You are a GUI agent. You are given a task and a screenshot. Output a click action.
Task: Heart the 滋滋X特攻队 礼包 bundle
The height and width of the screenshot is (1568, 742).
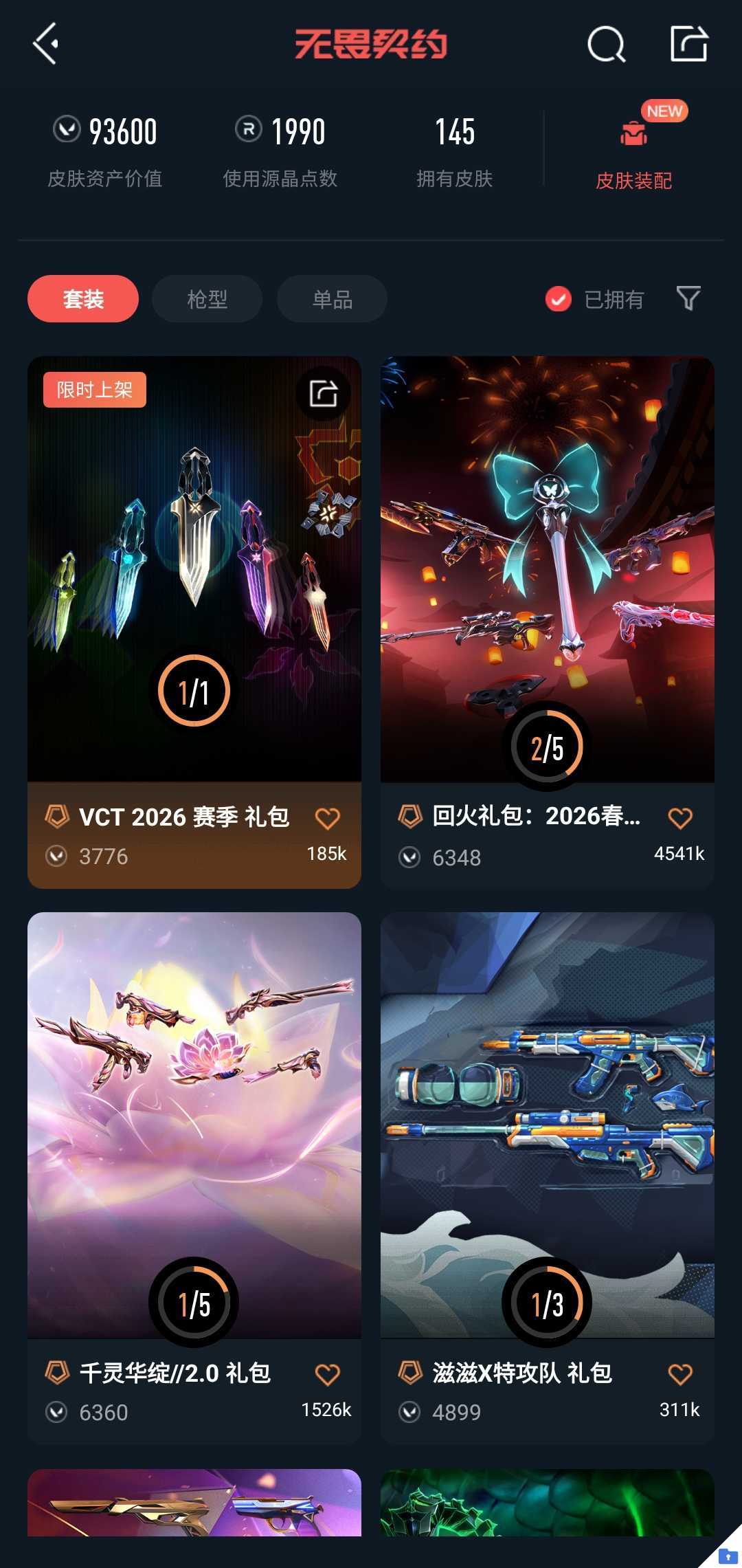pos(680,1374)
